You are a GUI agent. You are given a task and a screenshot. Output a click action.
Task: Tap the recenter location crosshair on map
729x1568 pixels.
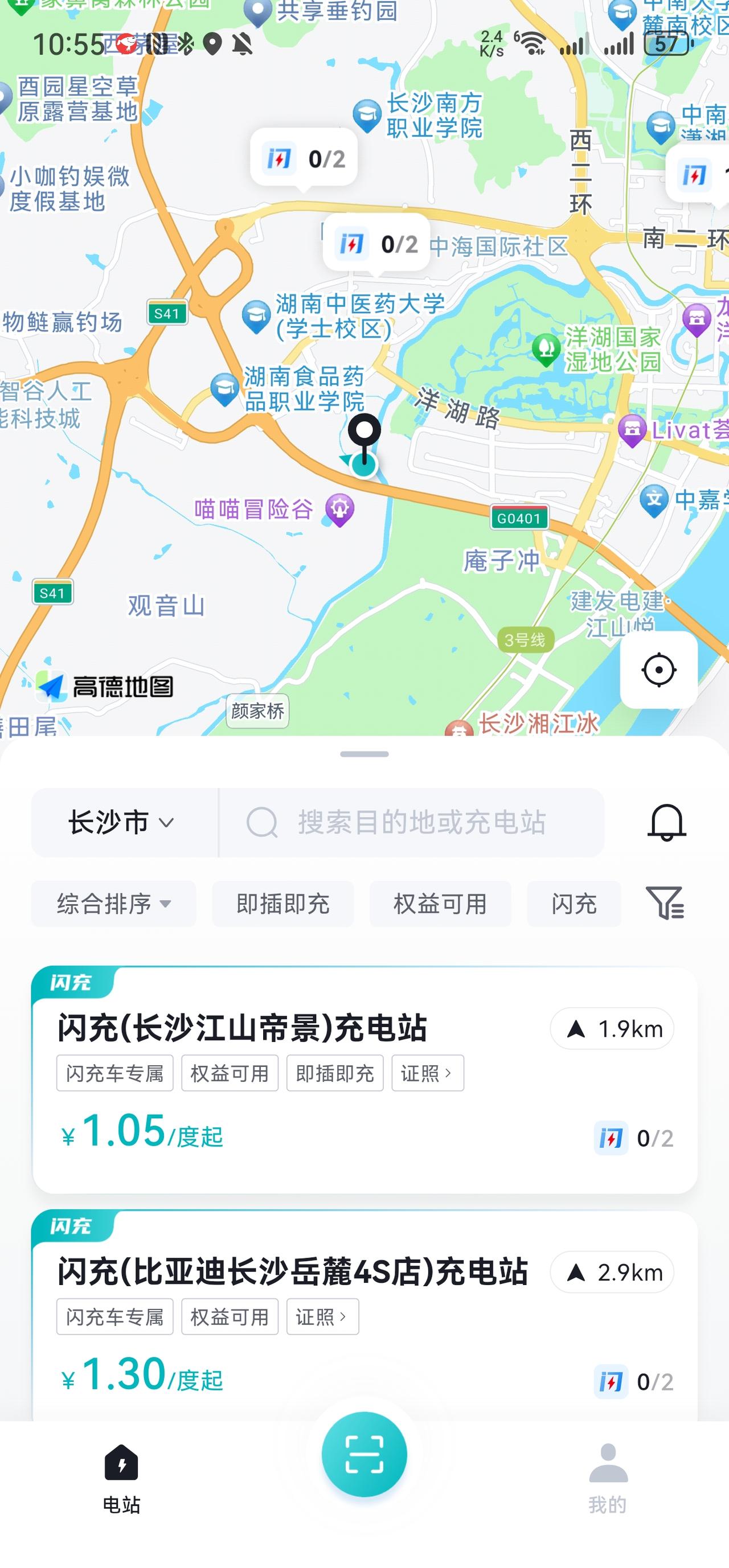click(660, 670)
